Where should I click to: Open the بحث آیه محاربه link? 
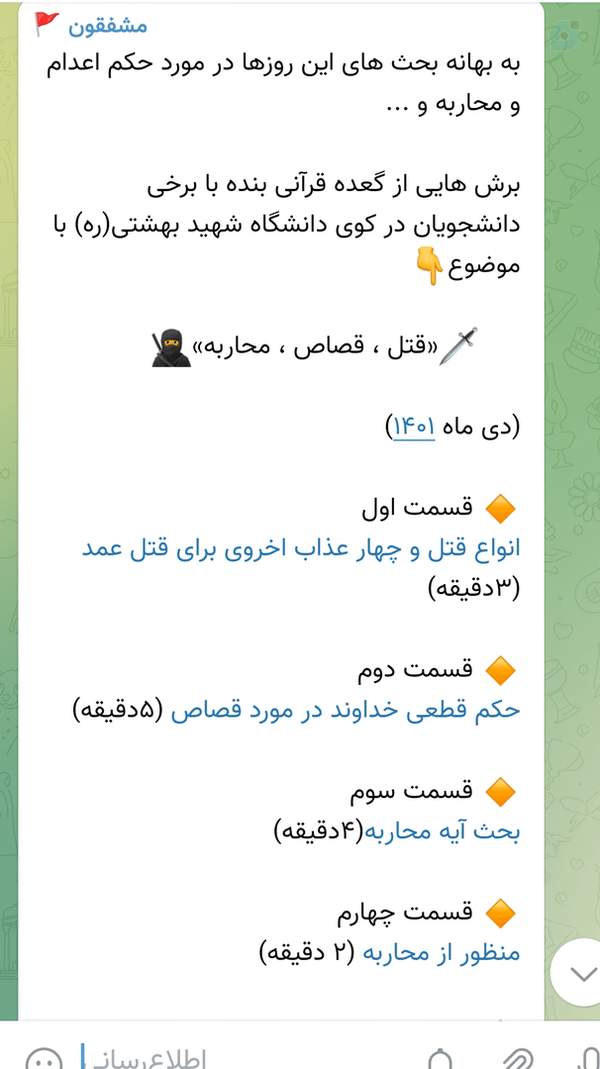click(x=443, y=832)
